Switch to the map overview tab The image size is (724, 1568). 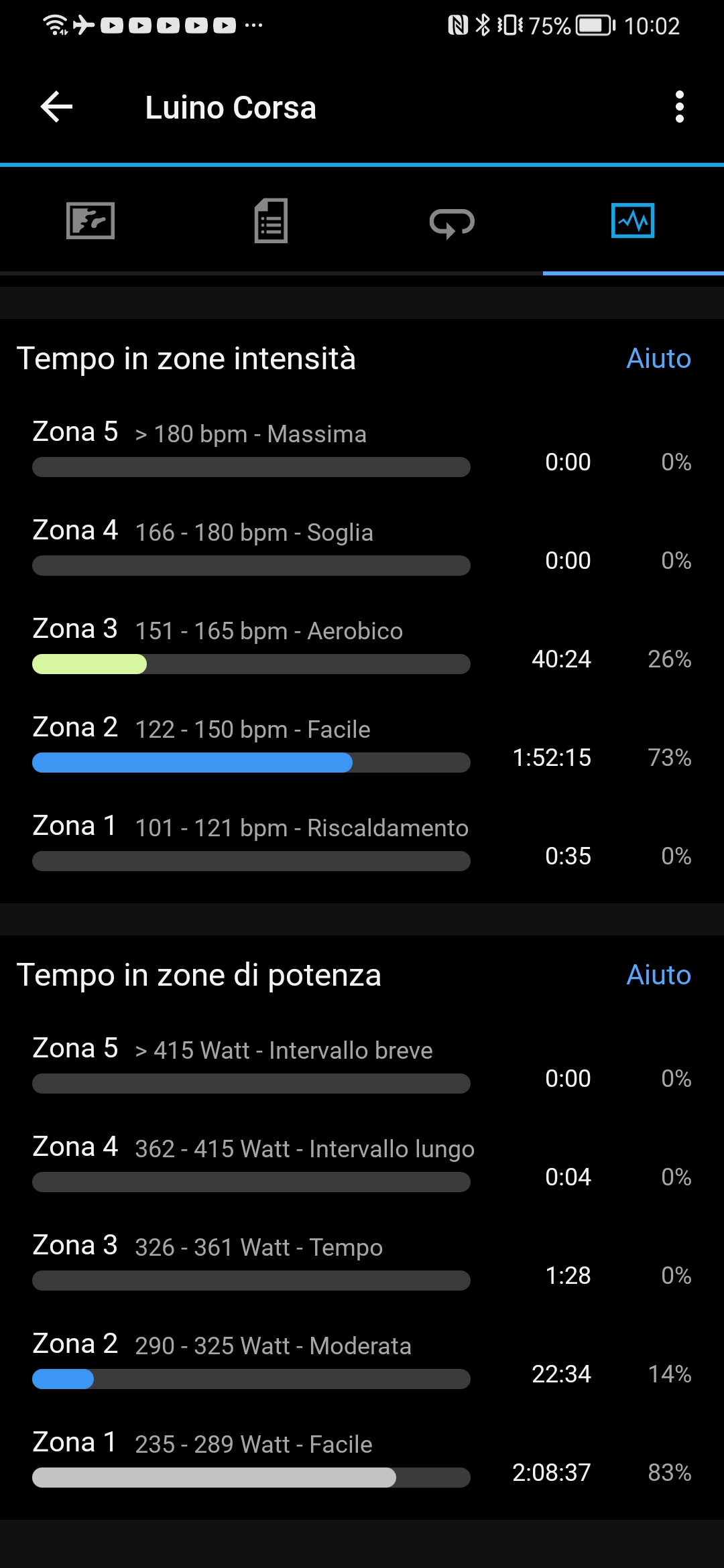click(x=90, y=220)
